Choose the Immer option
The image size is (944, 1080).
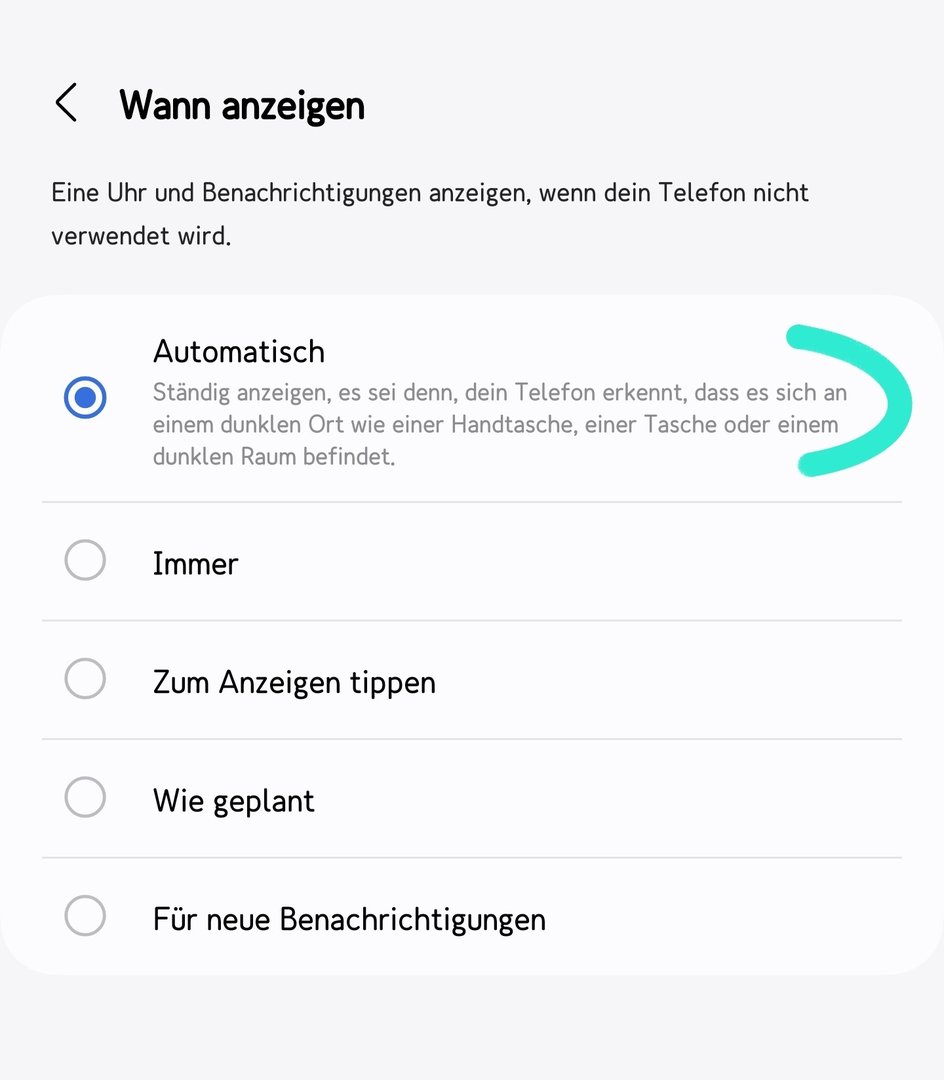pos(85,561)
